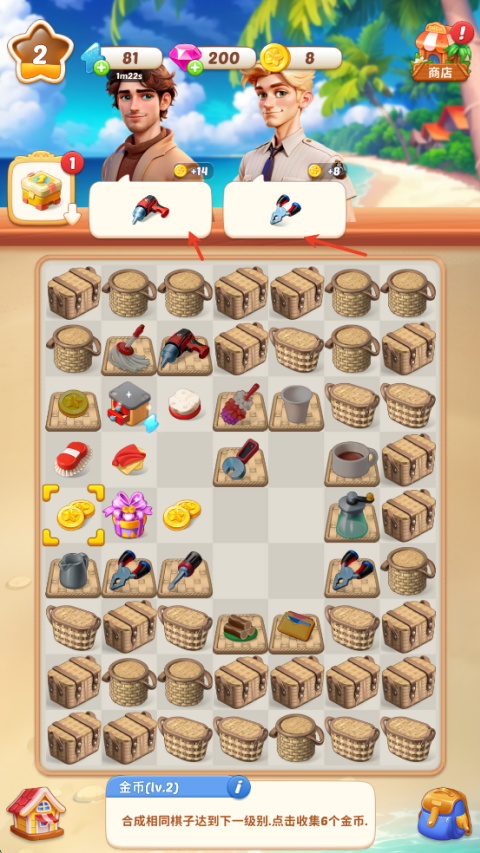Tap the toolbox generator with lightning bolt
The width and height of the screenshot is (480, 853).
(130, 403)
